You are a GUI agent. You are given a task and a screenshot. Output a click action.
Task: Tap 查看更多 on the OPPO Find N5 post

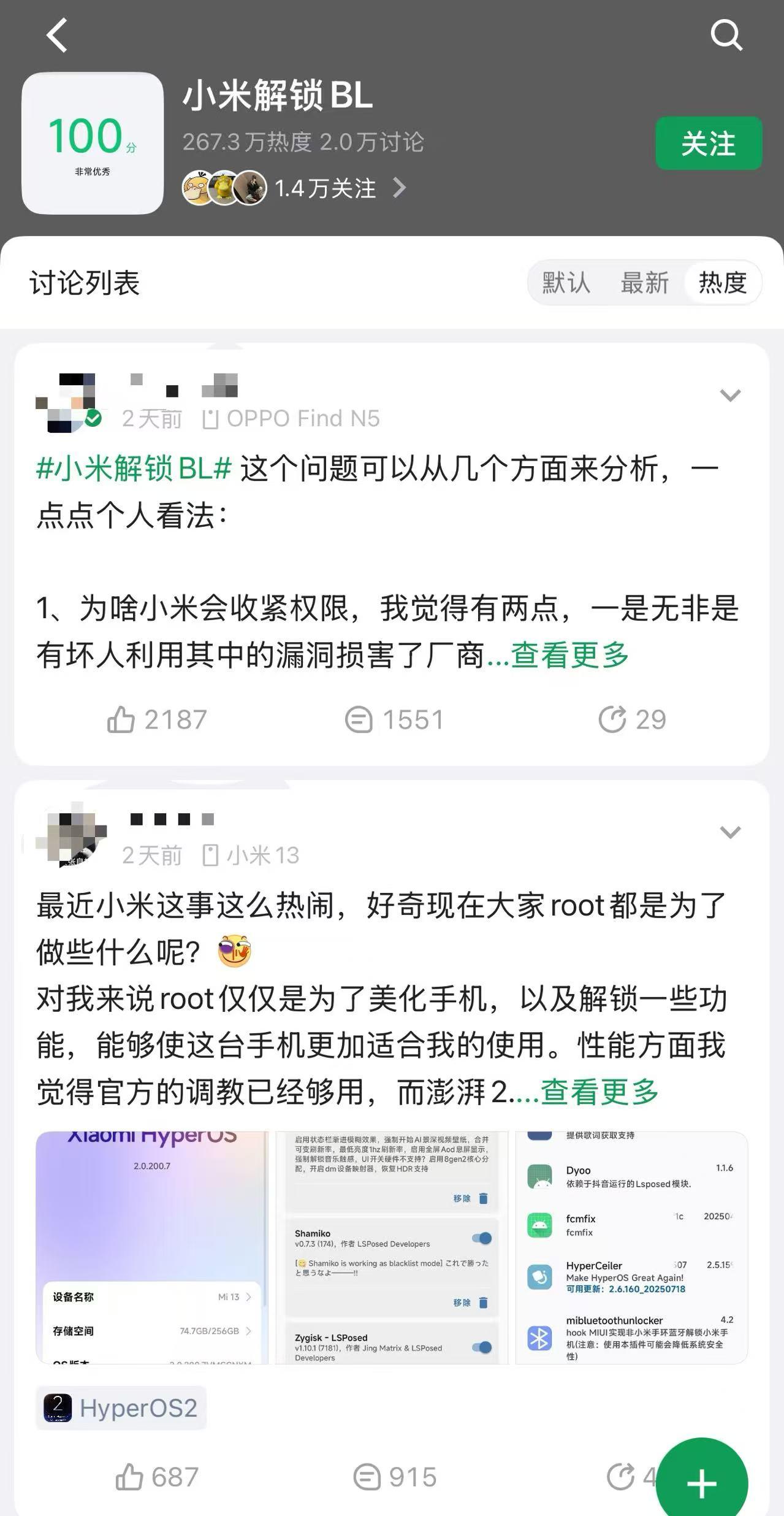click(570, 655)
